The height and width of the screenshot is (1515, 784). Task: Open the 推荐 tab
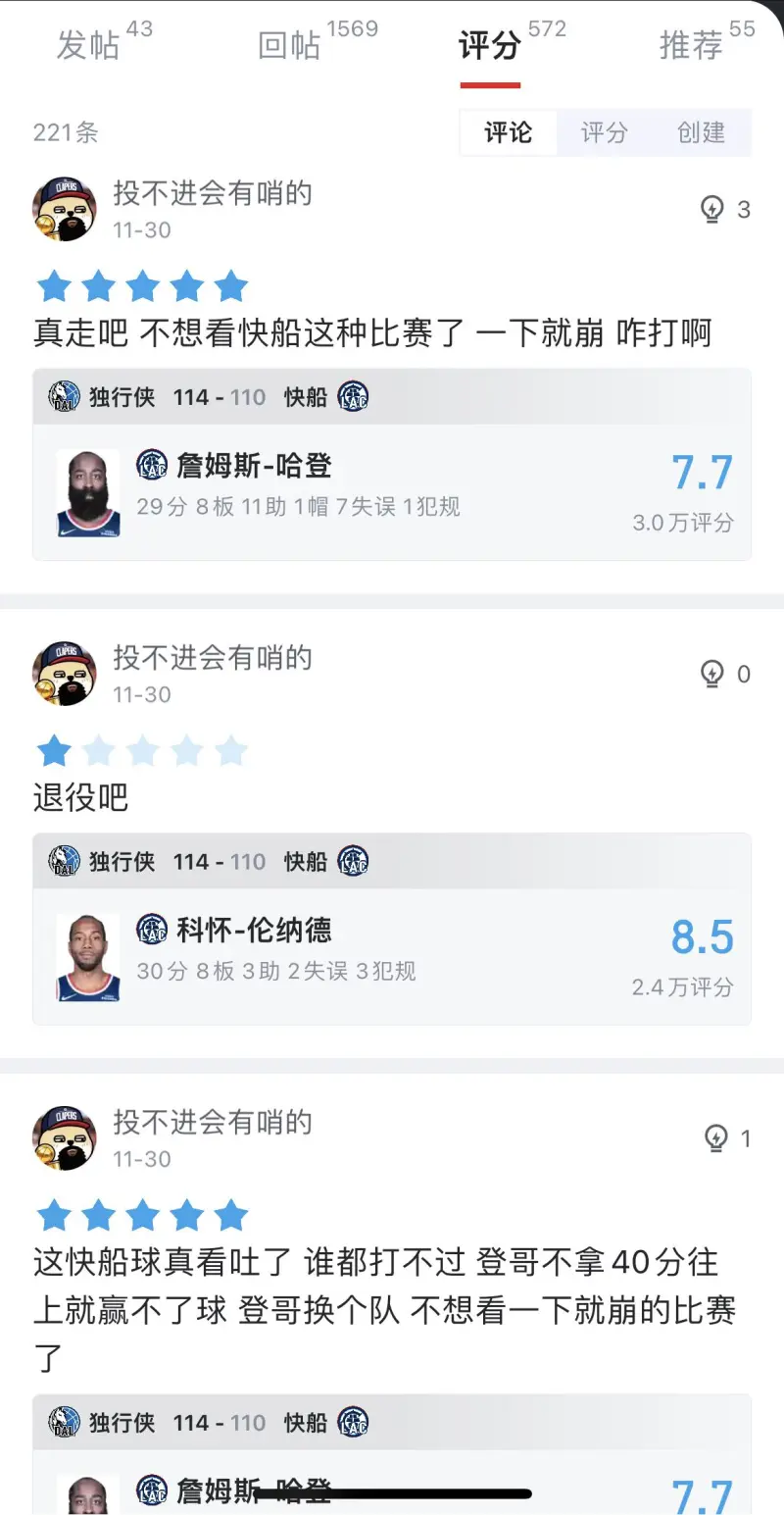691,45
